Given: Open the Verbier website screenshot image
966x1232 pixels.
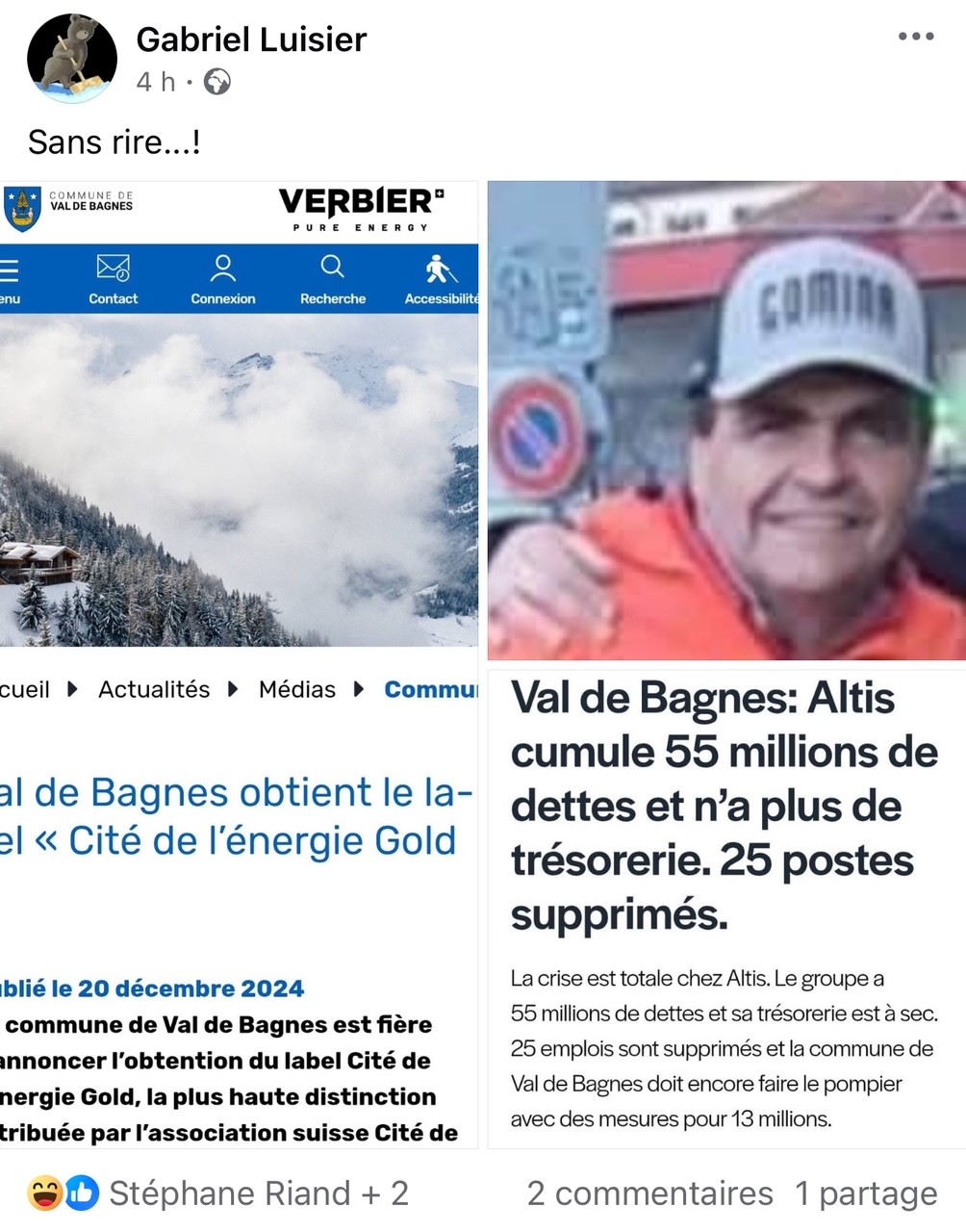Looking at the screenshot, I should click(239, 664).
